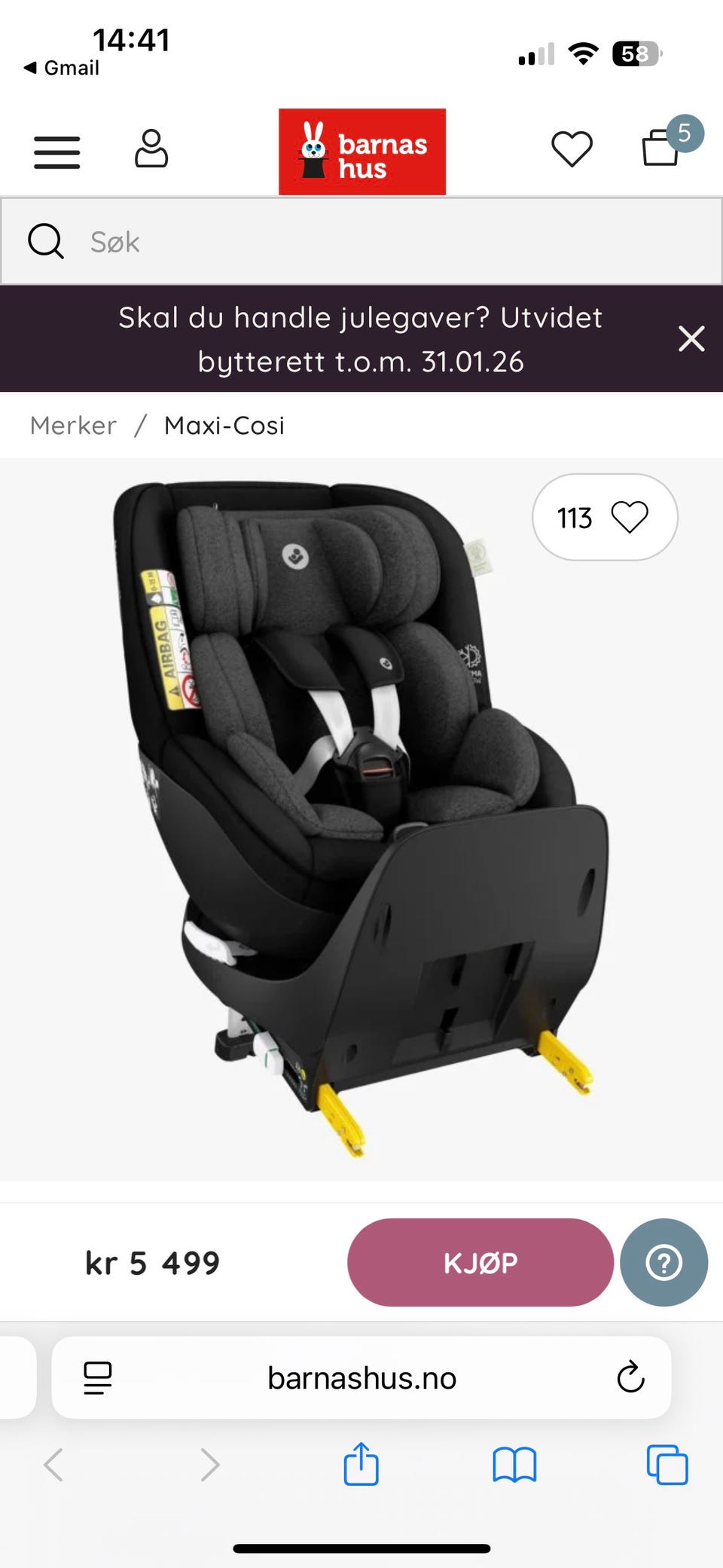The height and width of the screenshot is (1568, 723).
Task: Return to Gmail via the back link
Action: [61, 68]
